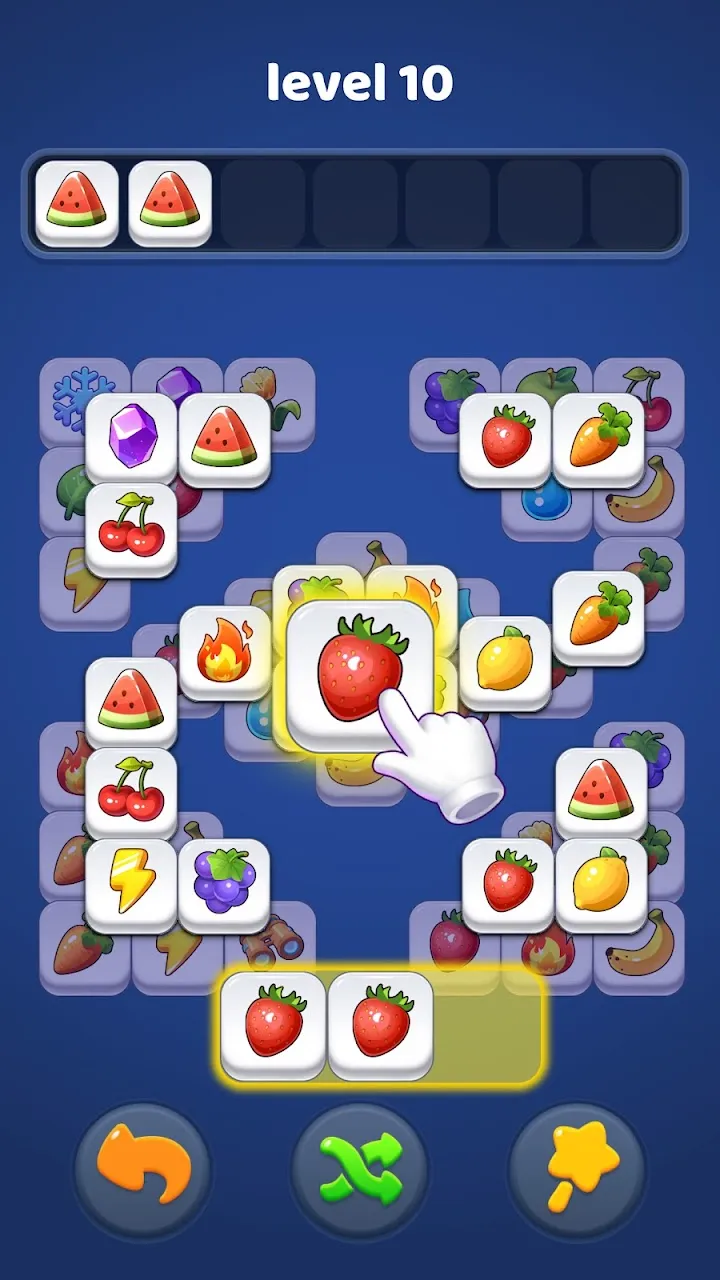Screen dimensions: 720x1280
Task: Tap the cherries tile above the lightning bolt
Action: pyautogui.click(x=131, y=791)
